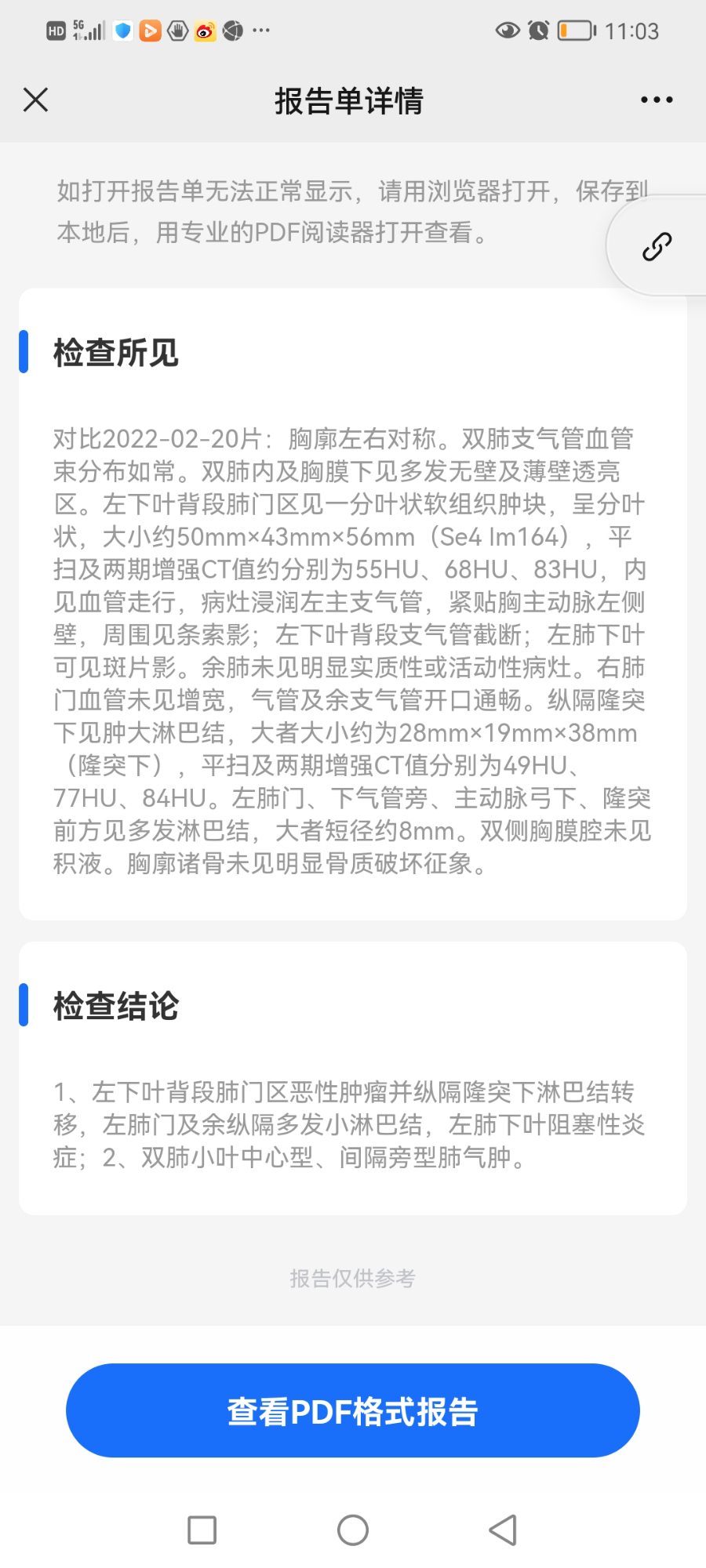The image size is (706, 1568).
Task: Go back using system navigation
Action: [503, 1530]
